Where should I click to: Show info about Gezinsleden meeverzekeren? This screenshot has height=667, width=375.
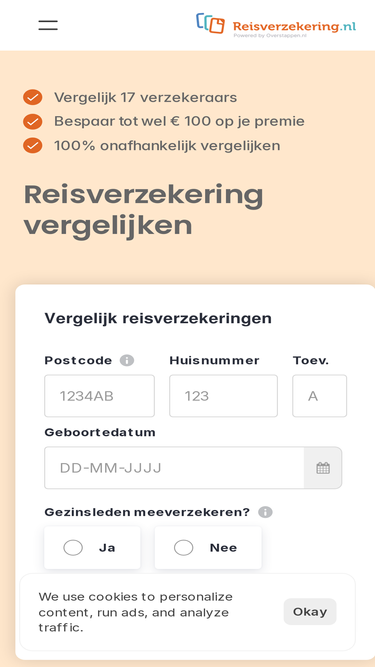click(265, 512)
